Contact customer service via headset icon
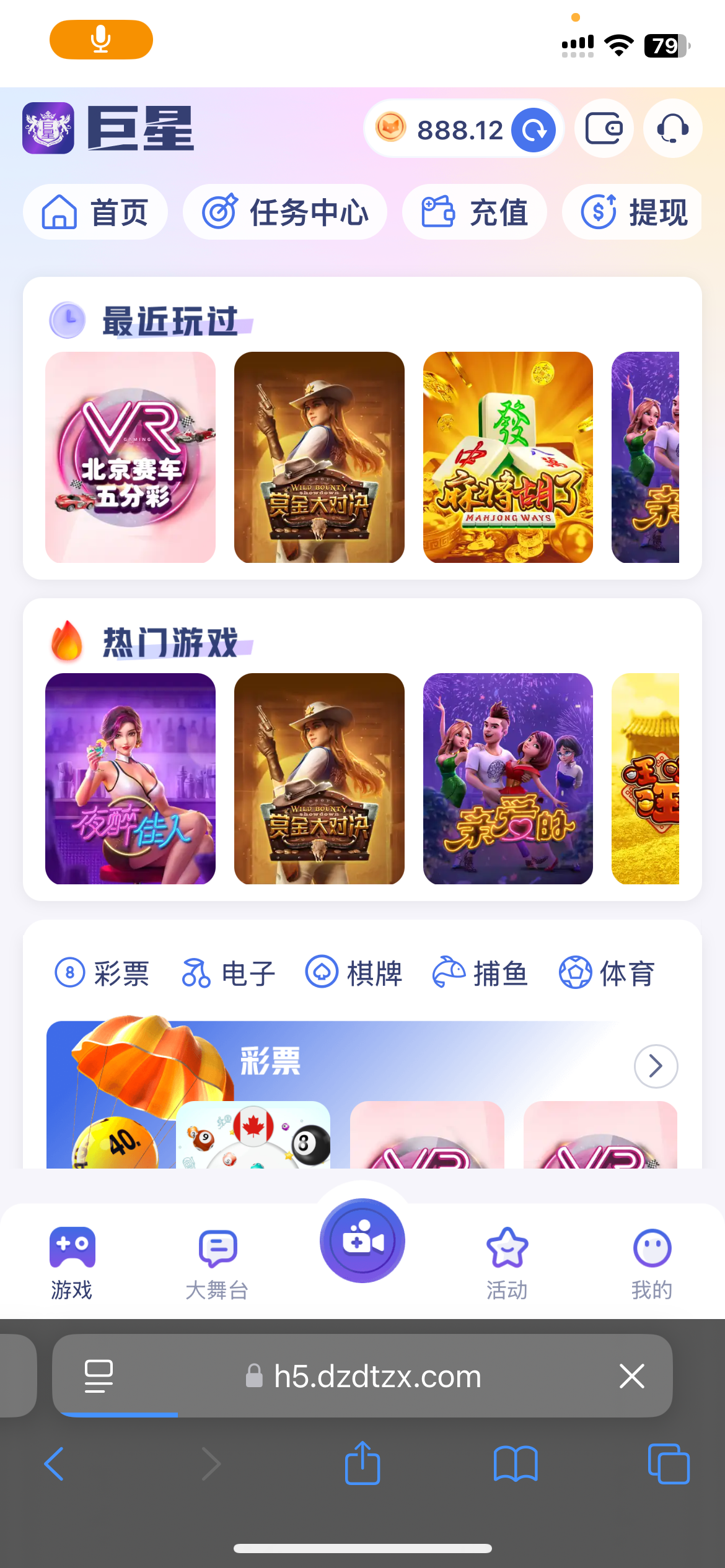725x1568 pixels. coord(672,129)
